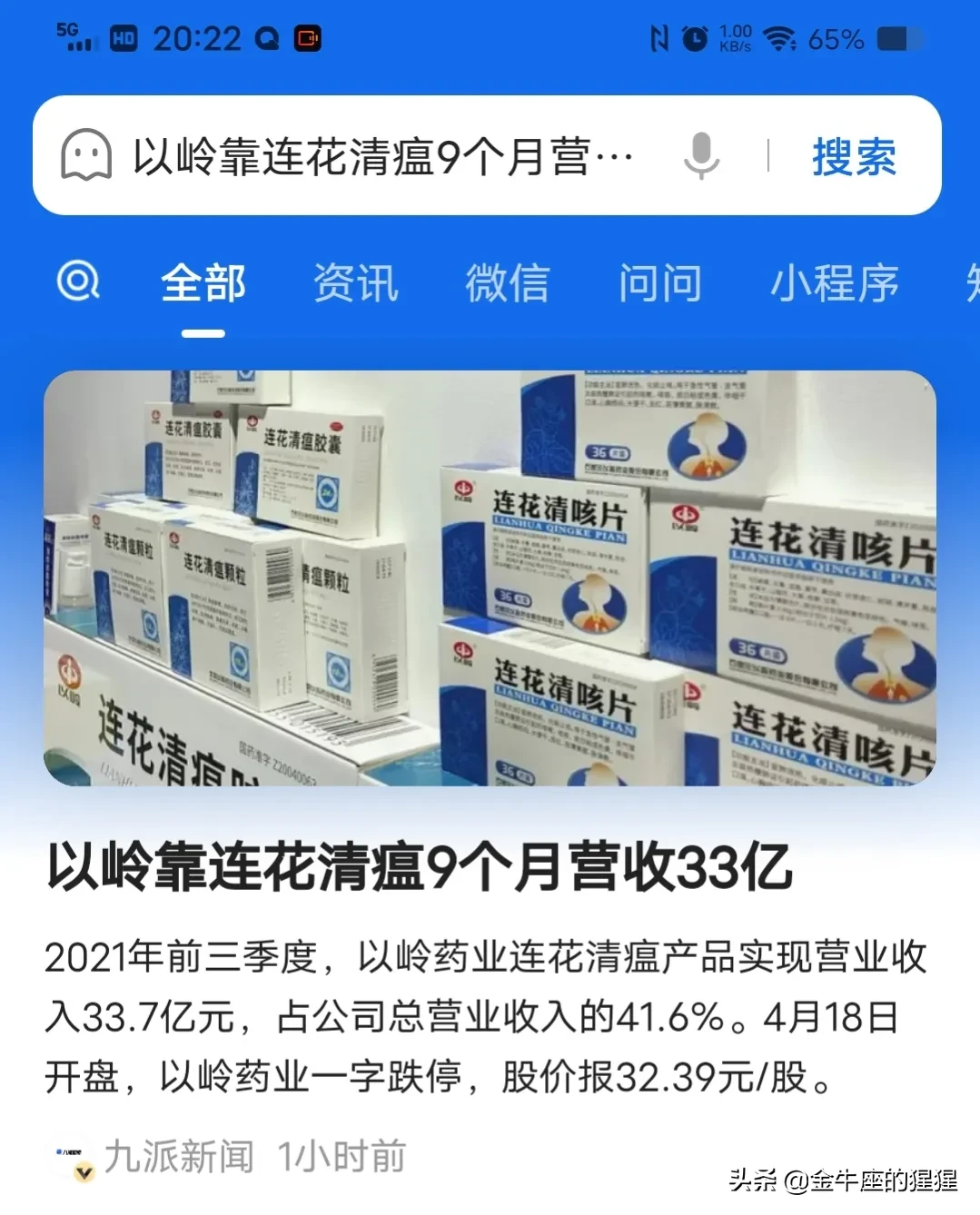
Task: Tap the 搜索 button
Action: pos(853,156)
